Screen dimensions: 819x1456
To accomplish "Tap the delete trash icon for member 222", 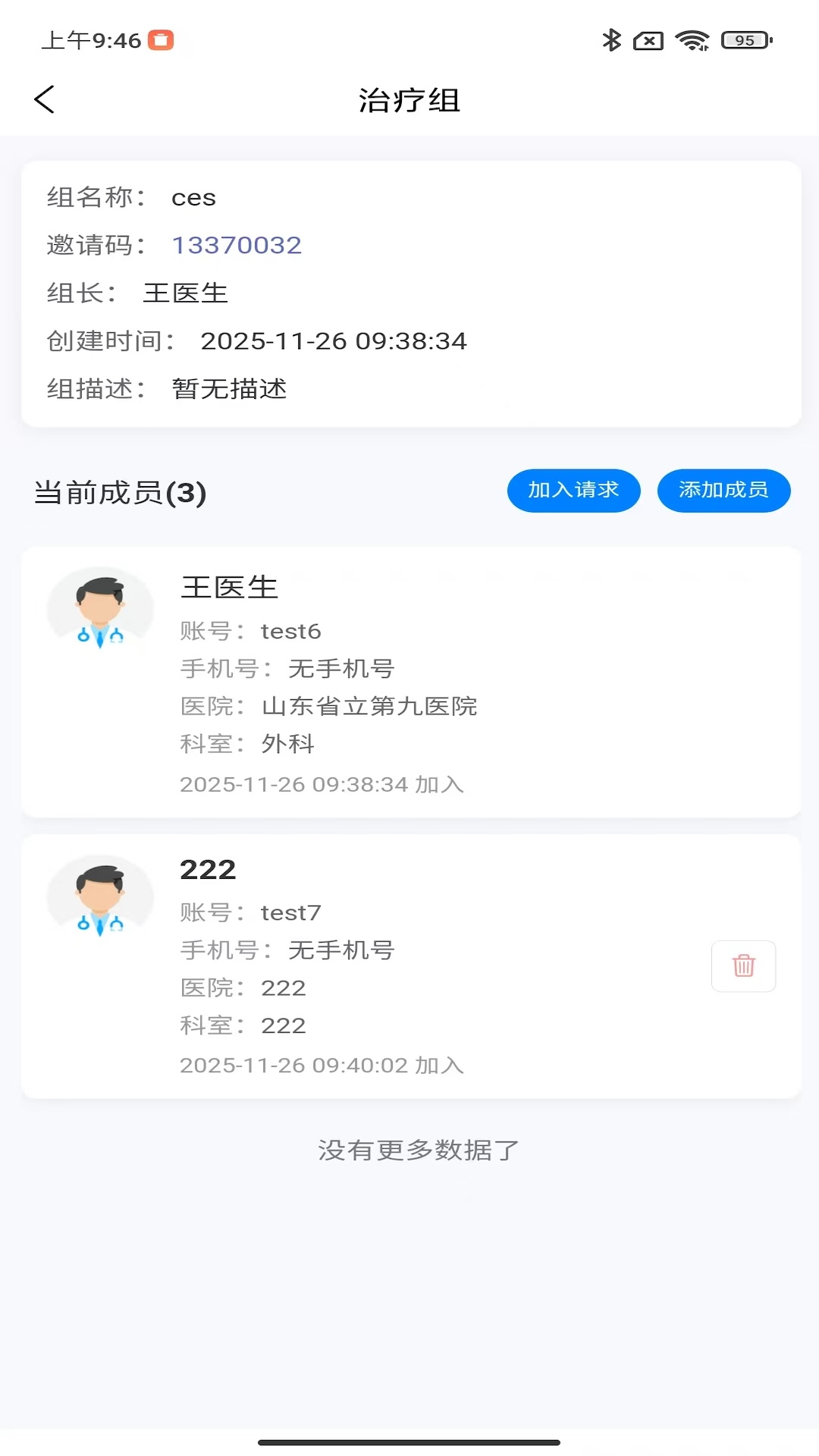I will tap(743, 966).
